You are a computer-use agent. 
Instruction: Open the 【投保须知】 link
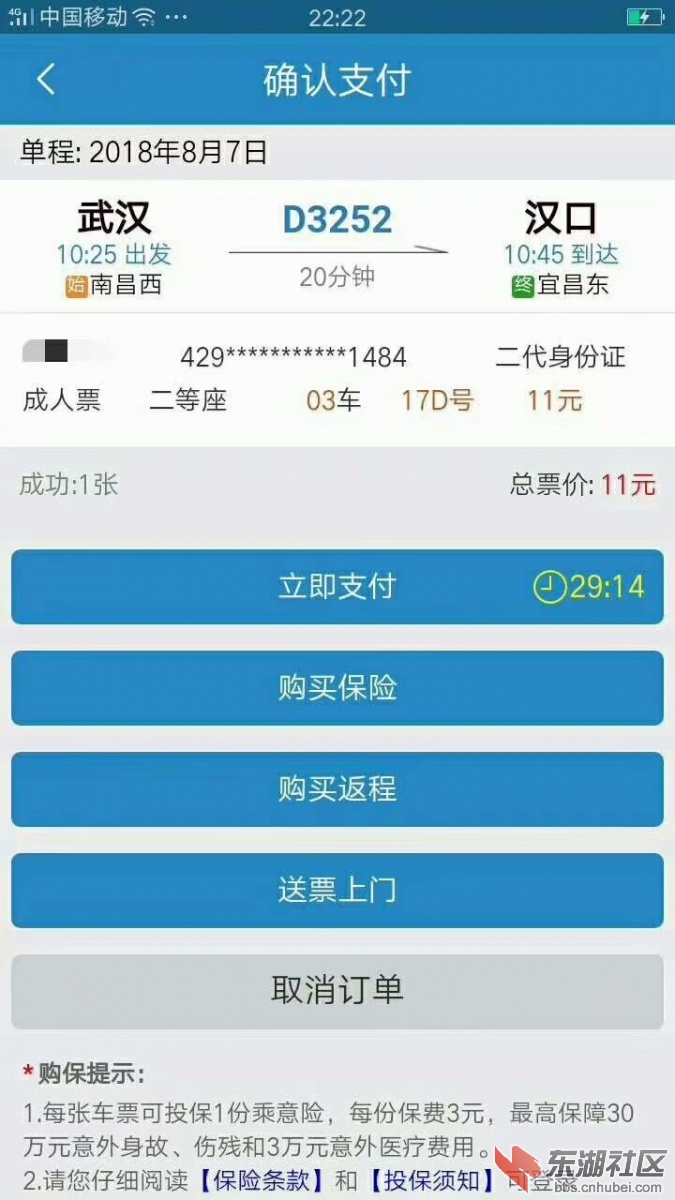tap(431, 1180)
